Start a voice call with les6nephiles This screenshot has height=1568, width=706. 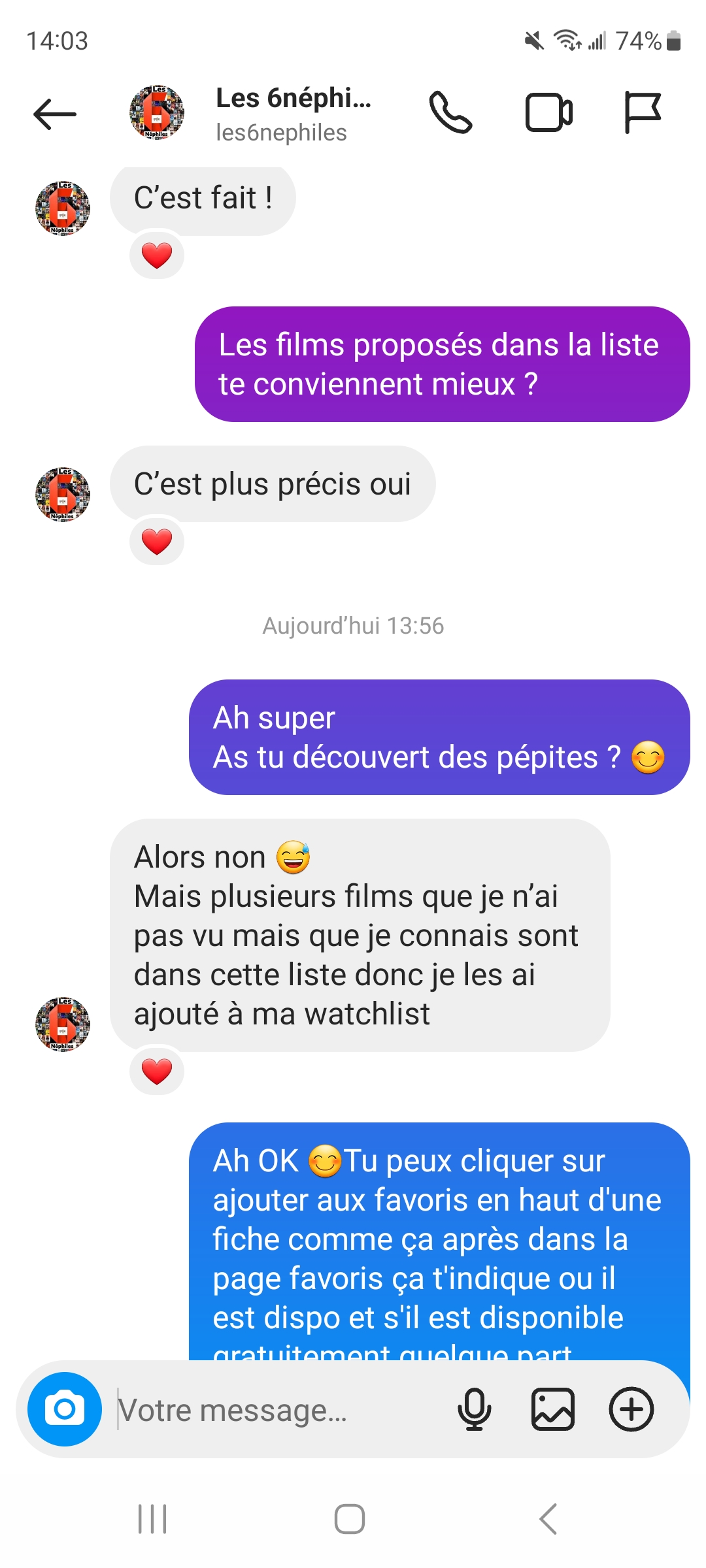450,113
